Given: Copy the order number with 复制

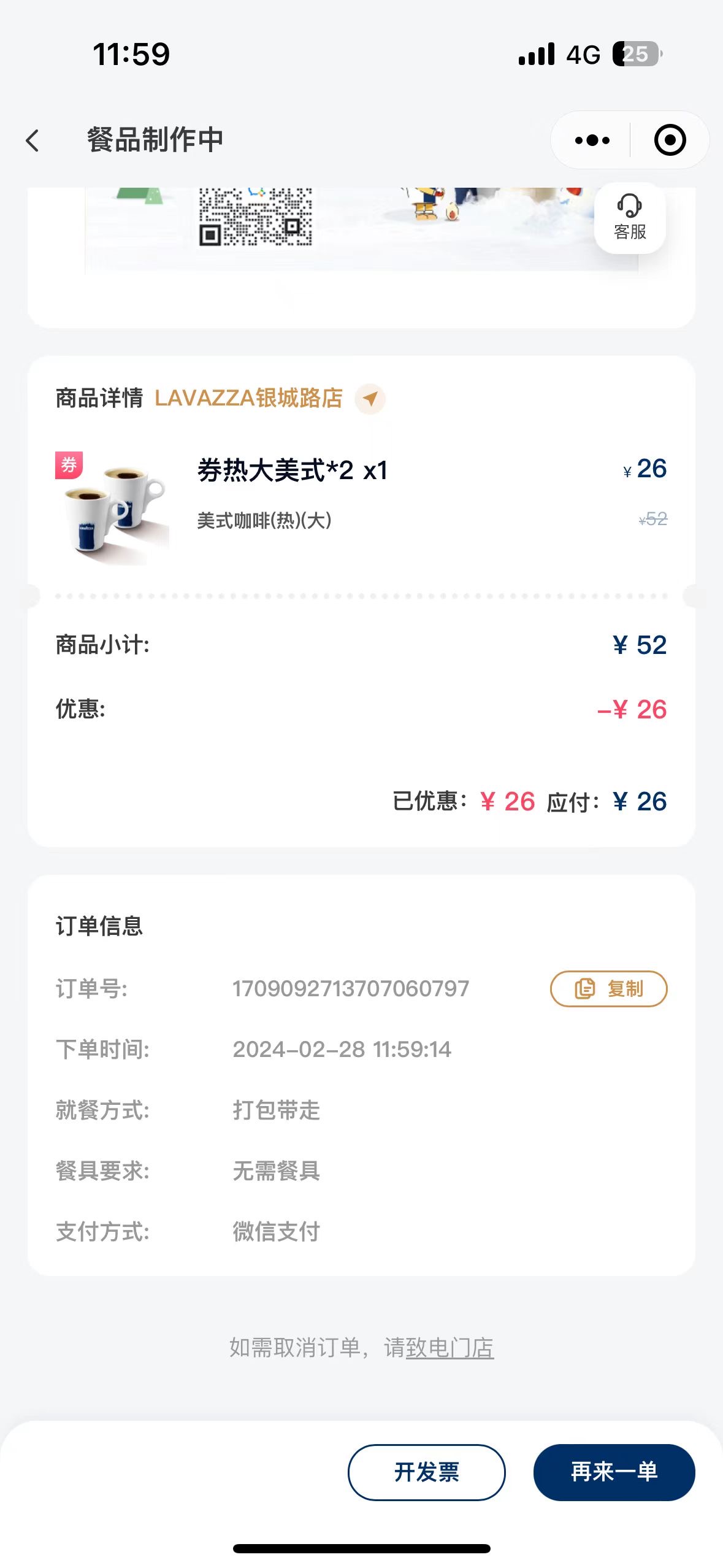Looking at the screenshot, I should (608, 988).
